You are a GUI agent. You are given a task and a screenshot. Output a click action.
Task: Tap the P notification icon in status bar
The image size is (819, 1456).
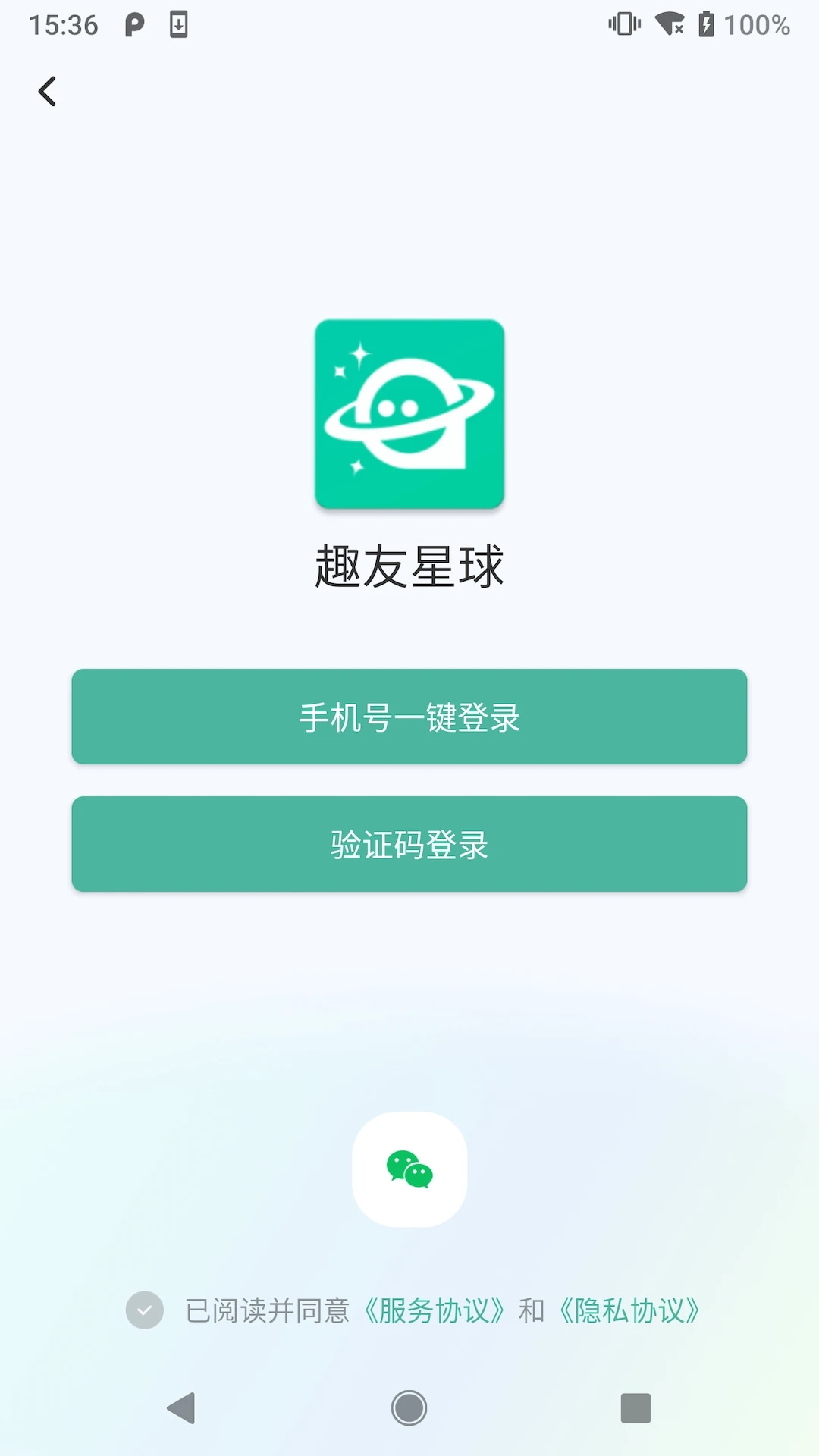(135, 25)
